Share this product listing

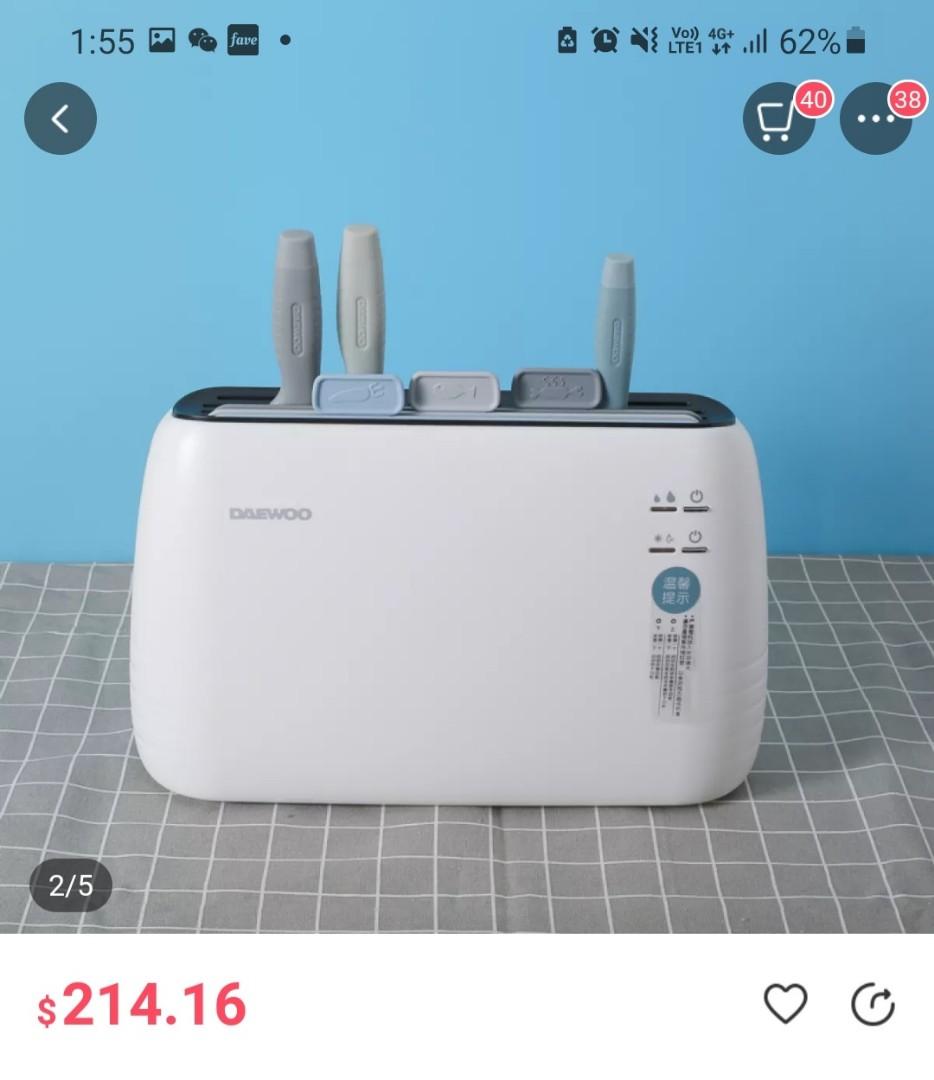tap(872, 1004)
